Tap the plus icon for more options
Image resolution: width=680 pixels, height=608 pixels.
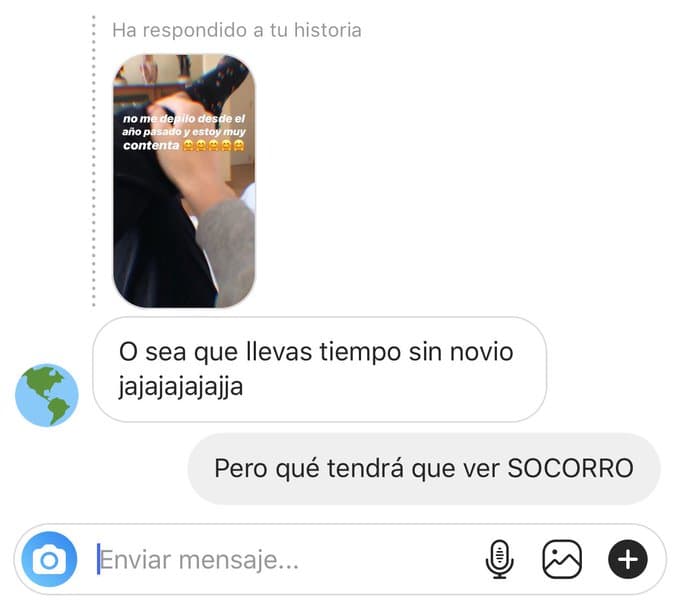point(628,559)
